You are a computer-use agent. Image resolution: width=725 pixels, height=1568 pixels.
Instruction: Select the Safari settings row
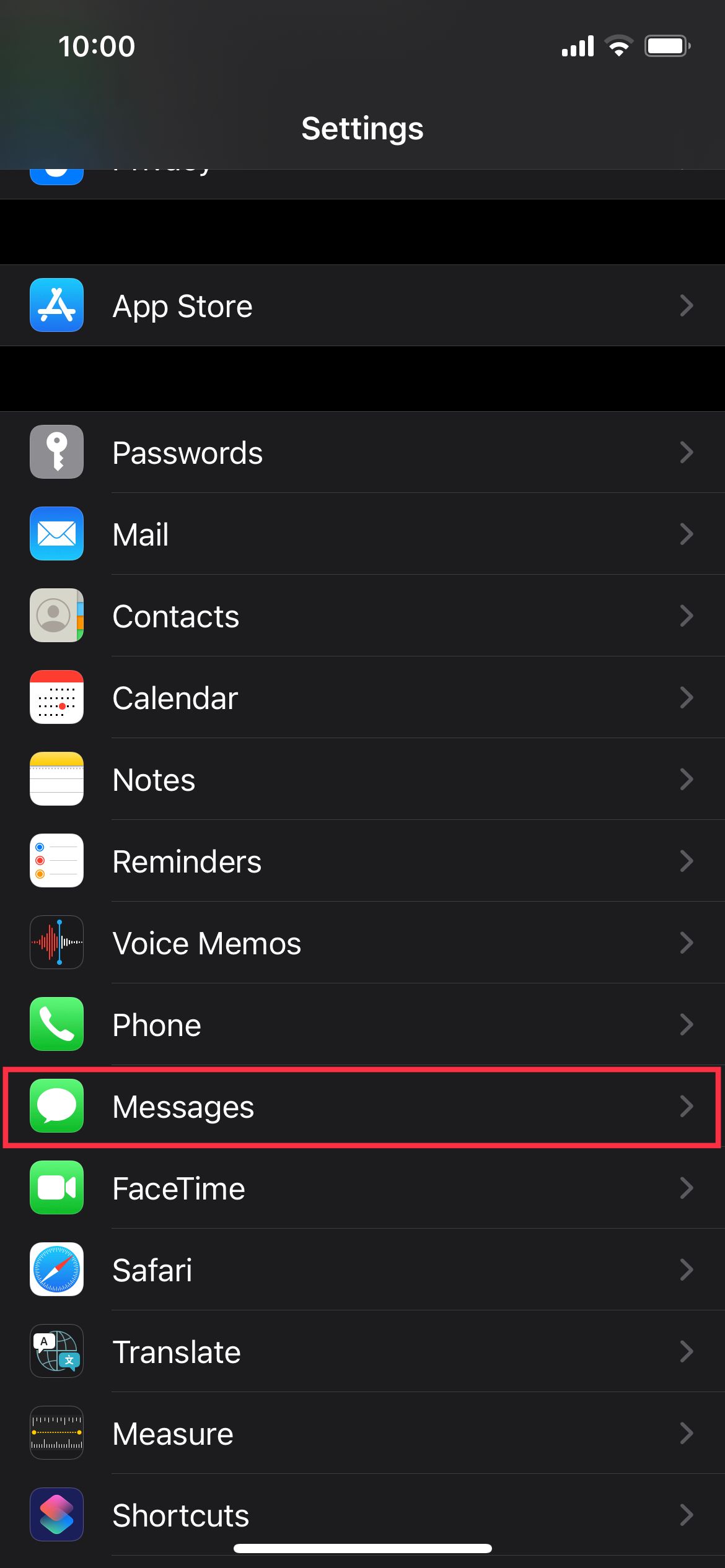362,1270
